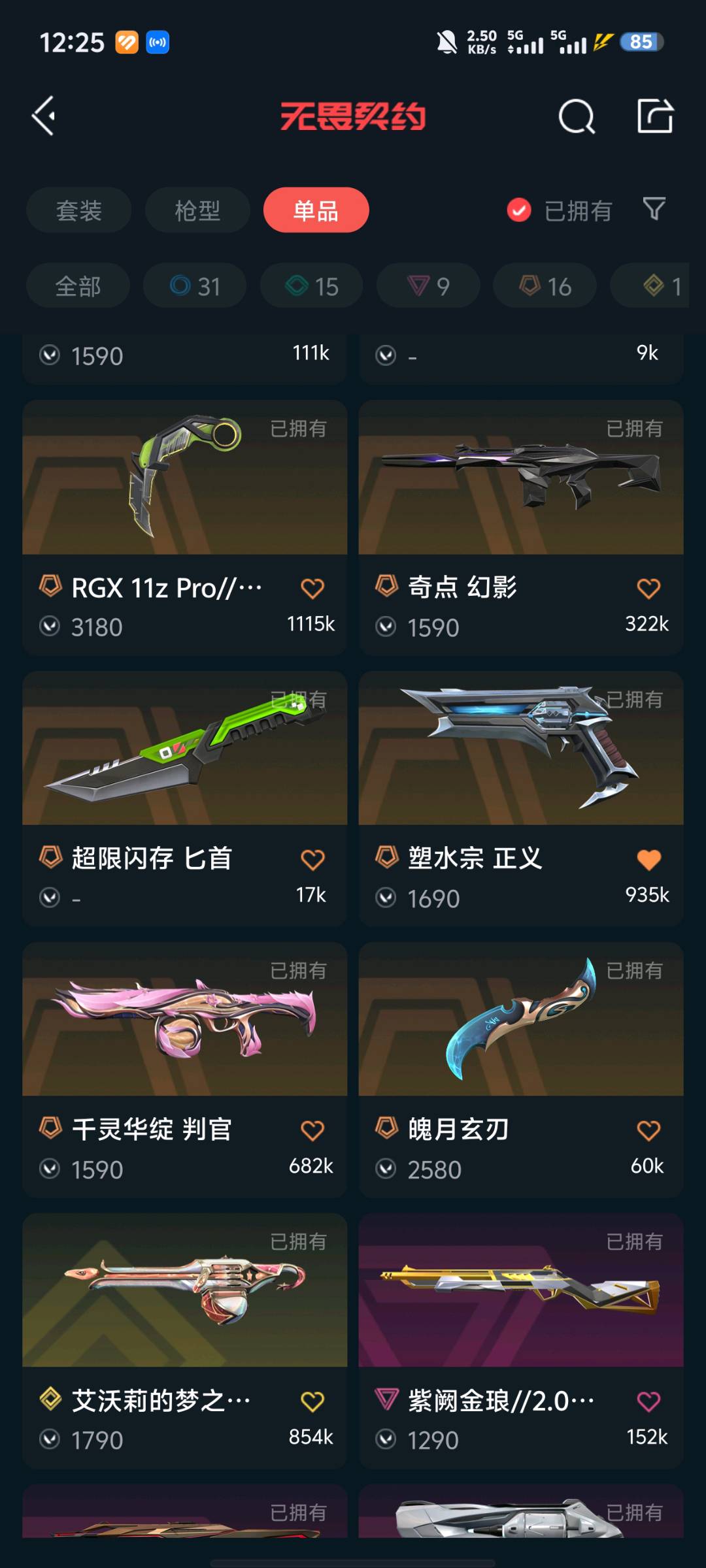This screenshot has width=706, height=1568.
Task: Open the RGX 11z Pro skin card
Action: pyautogui.click(x=185, y=528)
